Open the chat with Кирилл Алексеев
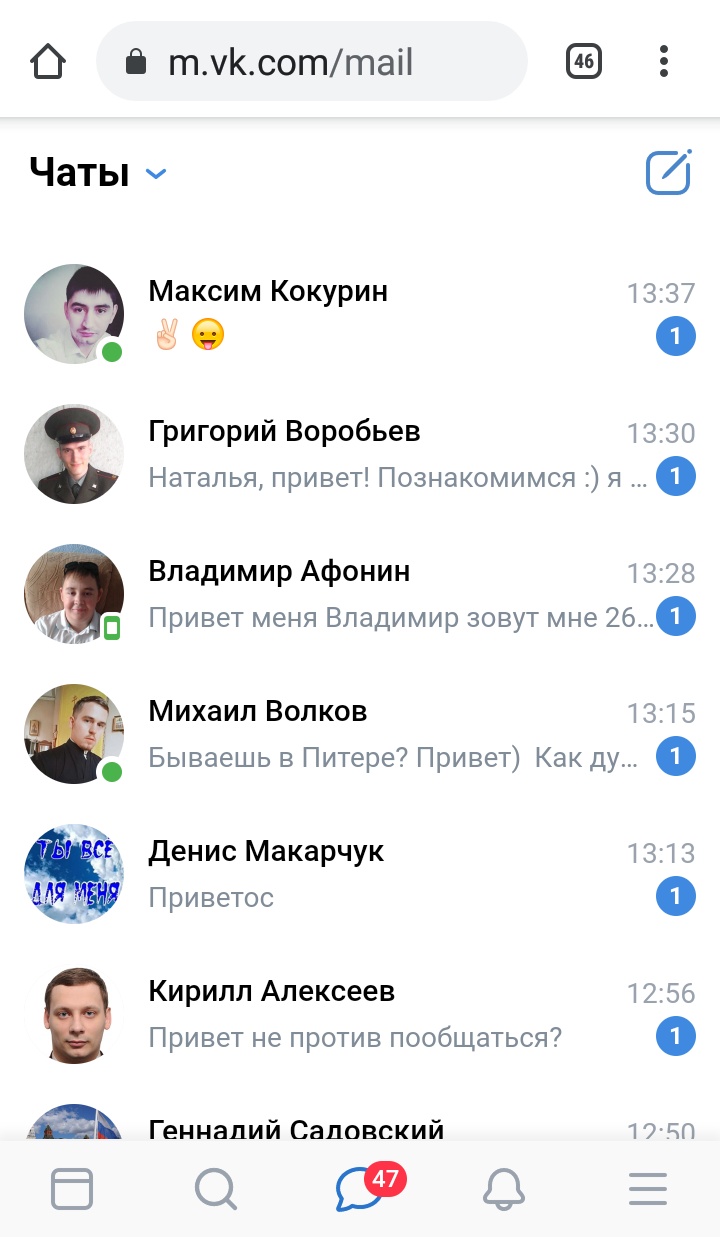Screen dimensions: 720x1237 (360, 1014)
